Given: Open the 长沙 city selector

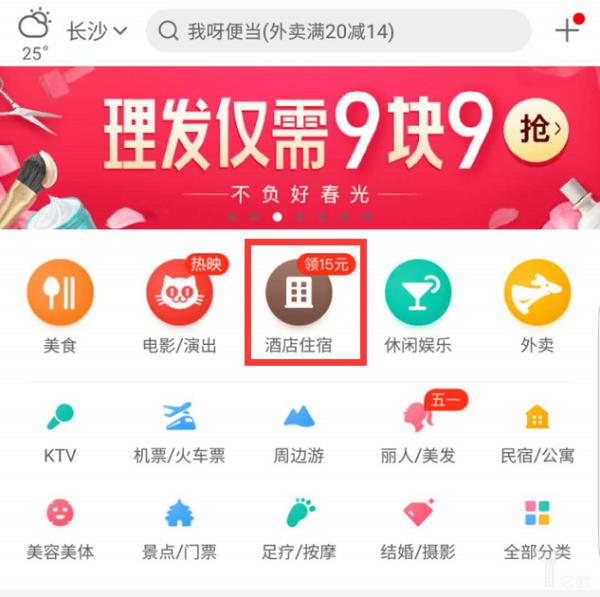Looking at the screenshot, I should pos(97,31).
